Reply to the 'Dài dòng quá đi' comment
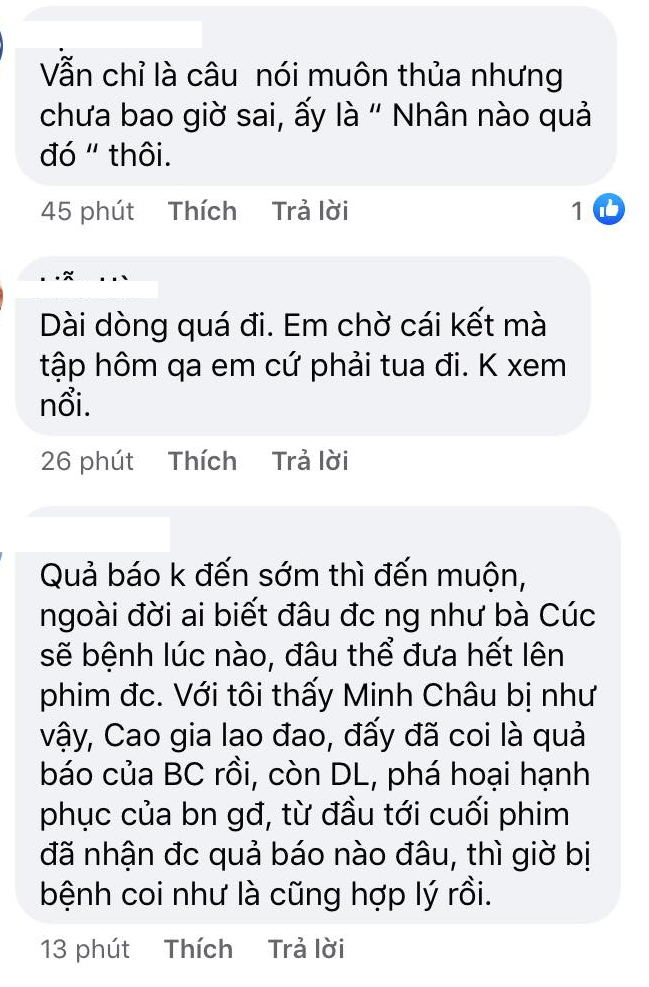The image size is (649, 987). coord(310,461)
